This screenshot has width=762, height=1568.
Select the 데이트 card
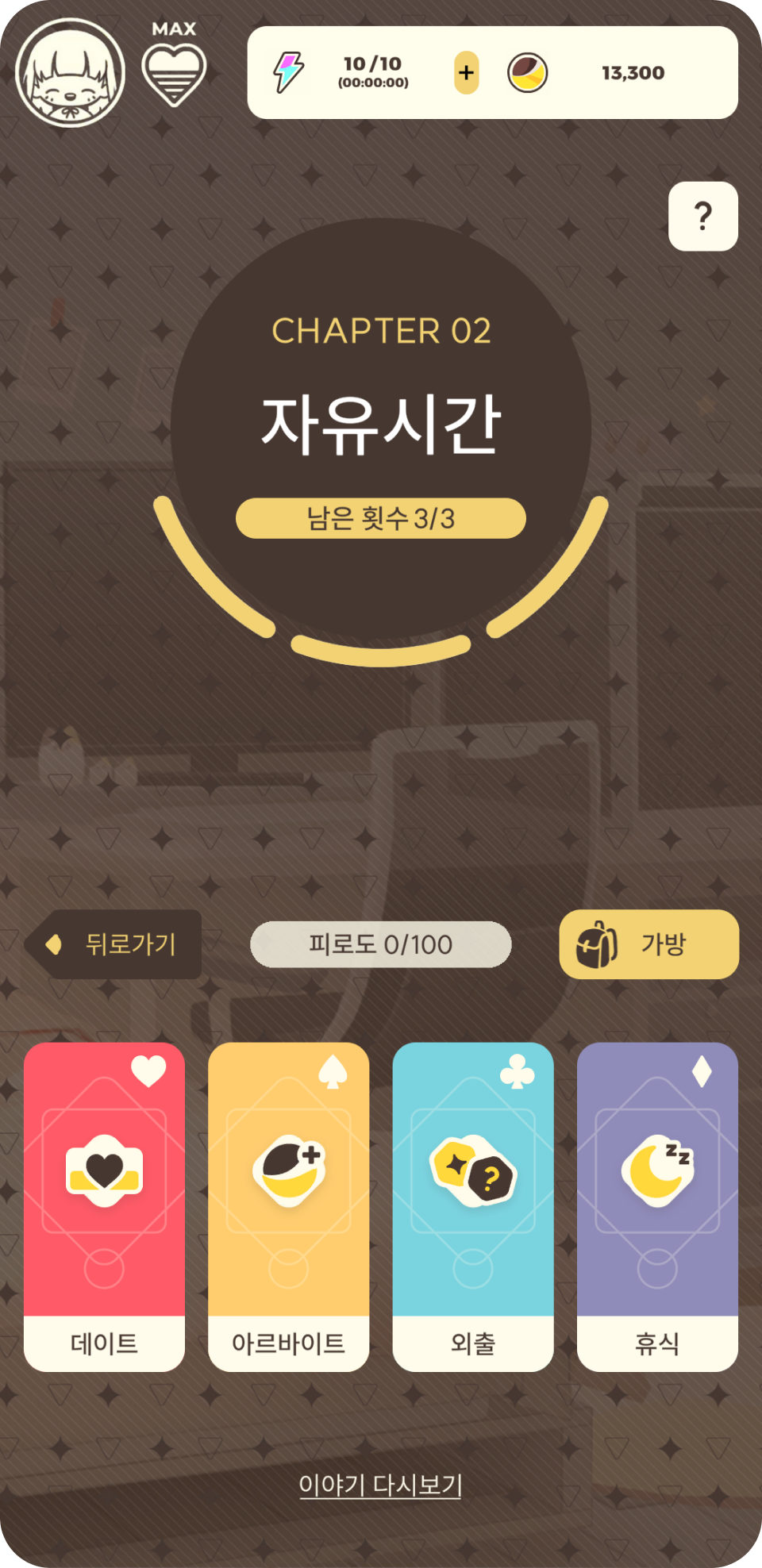104,1206
